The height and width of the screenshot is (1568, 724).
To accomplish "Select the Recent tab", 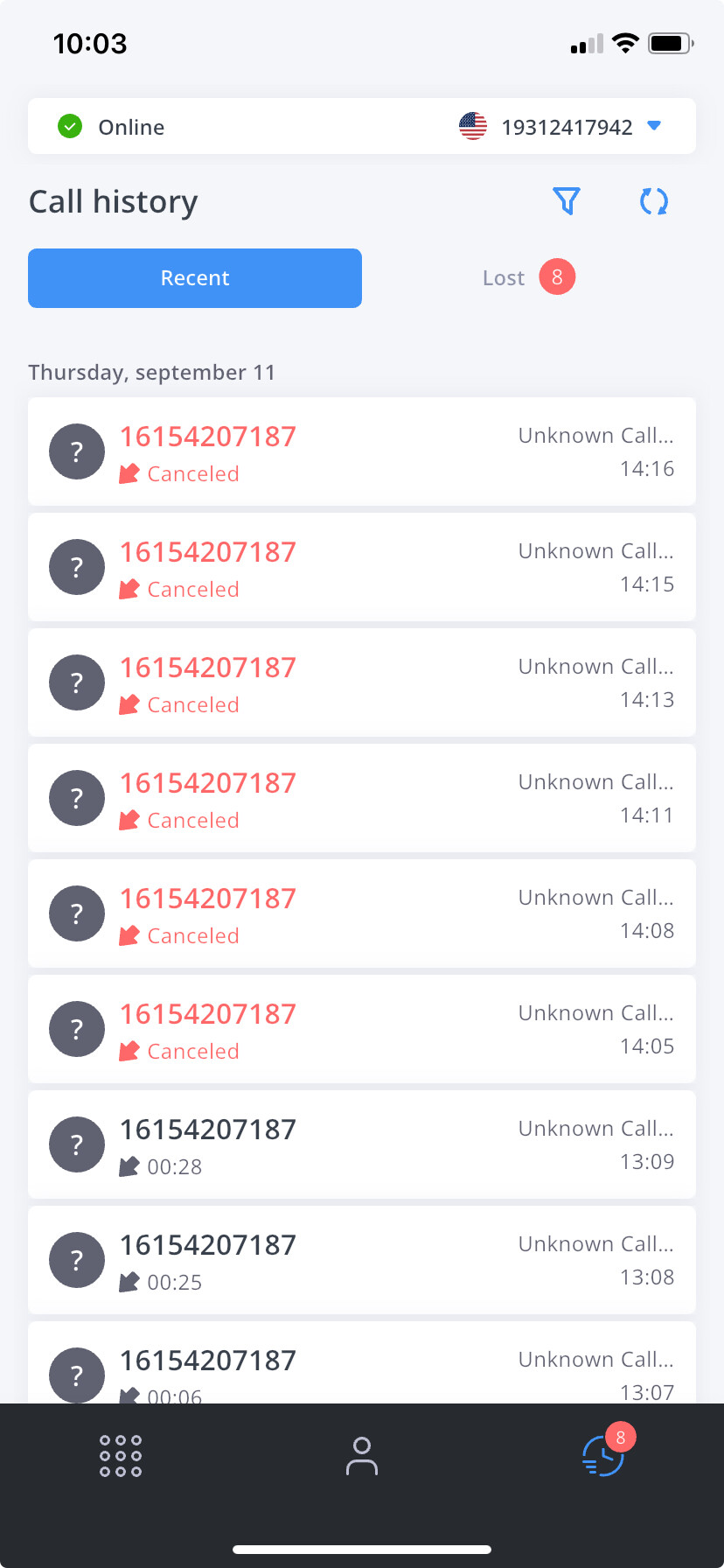I will tap(195, 278).
